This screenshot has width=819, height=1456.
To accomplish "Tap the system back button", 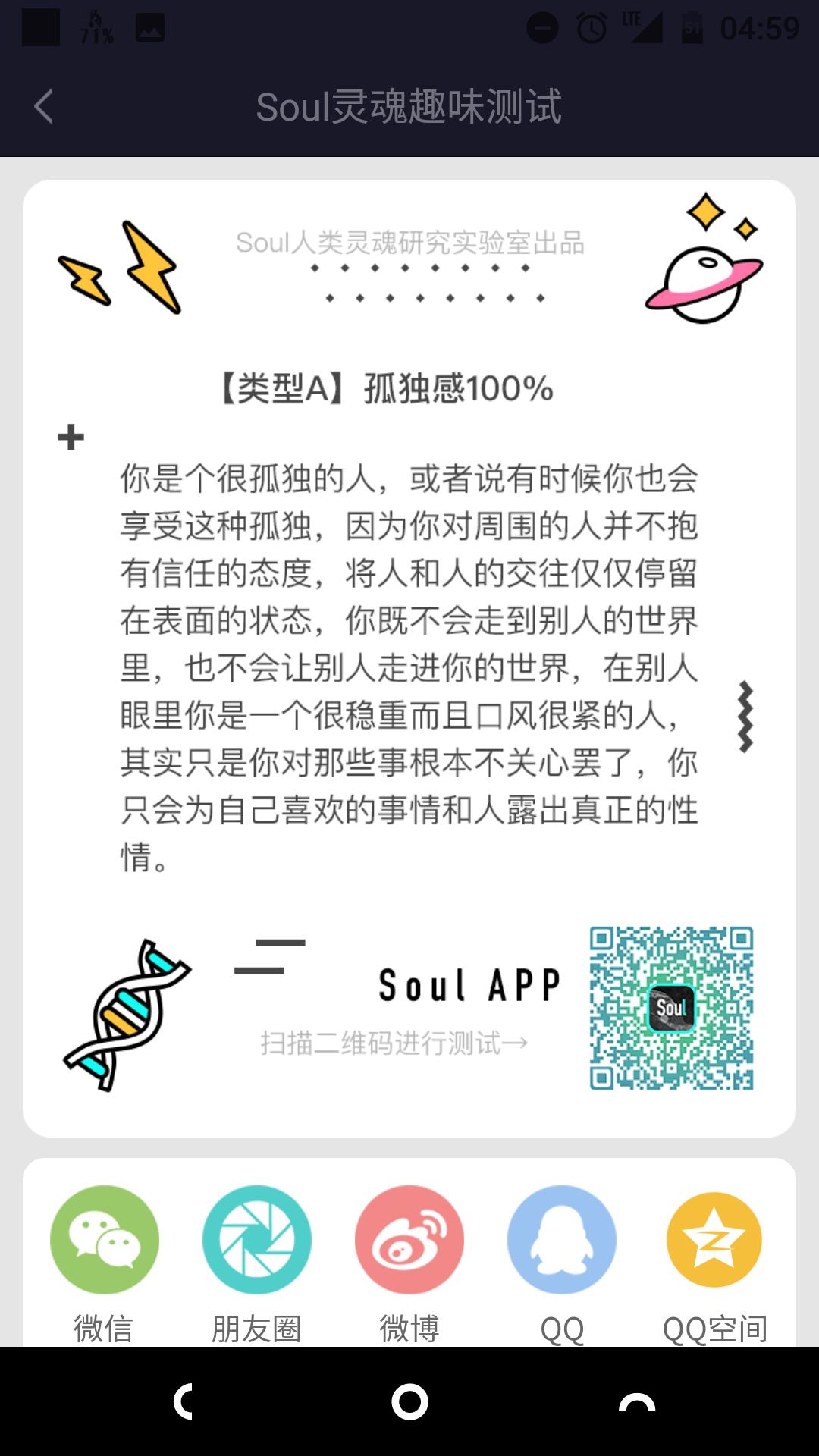I will click(184, 1401).
